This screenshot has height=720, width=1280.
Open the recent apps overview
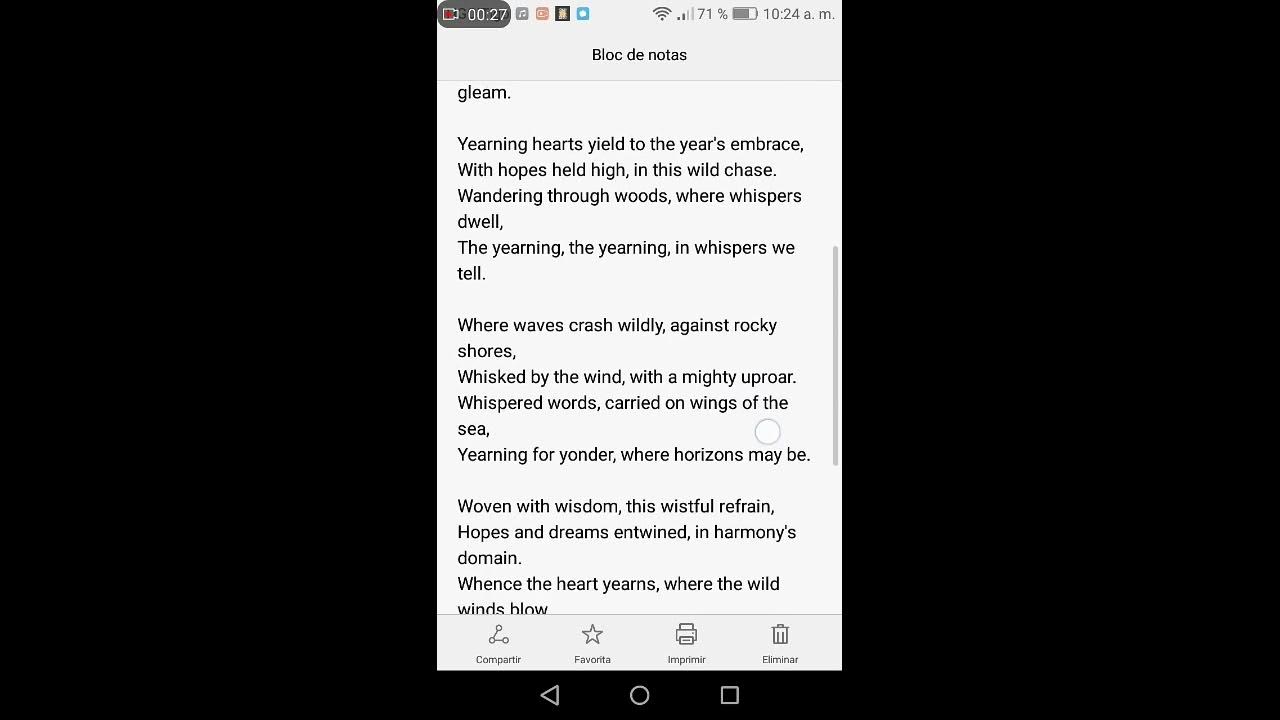(730, 695)
